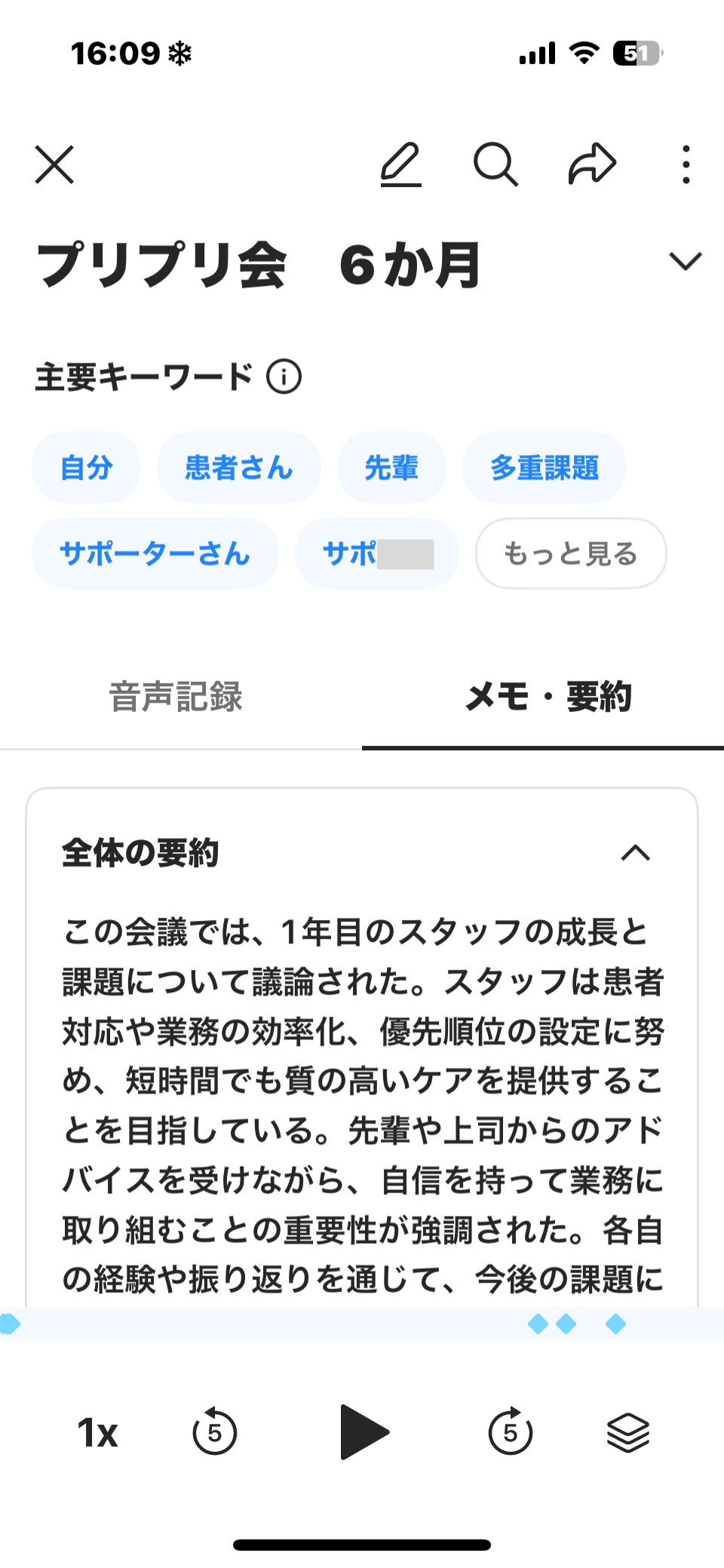Screen dimensions: 724x1568
Task: Switch to the メモ・要約 tab
Action: pyautogui.click(x=548, y=697)
